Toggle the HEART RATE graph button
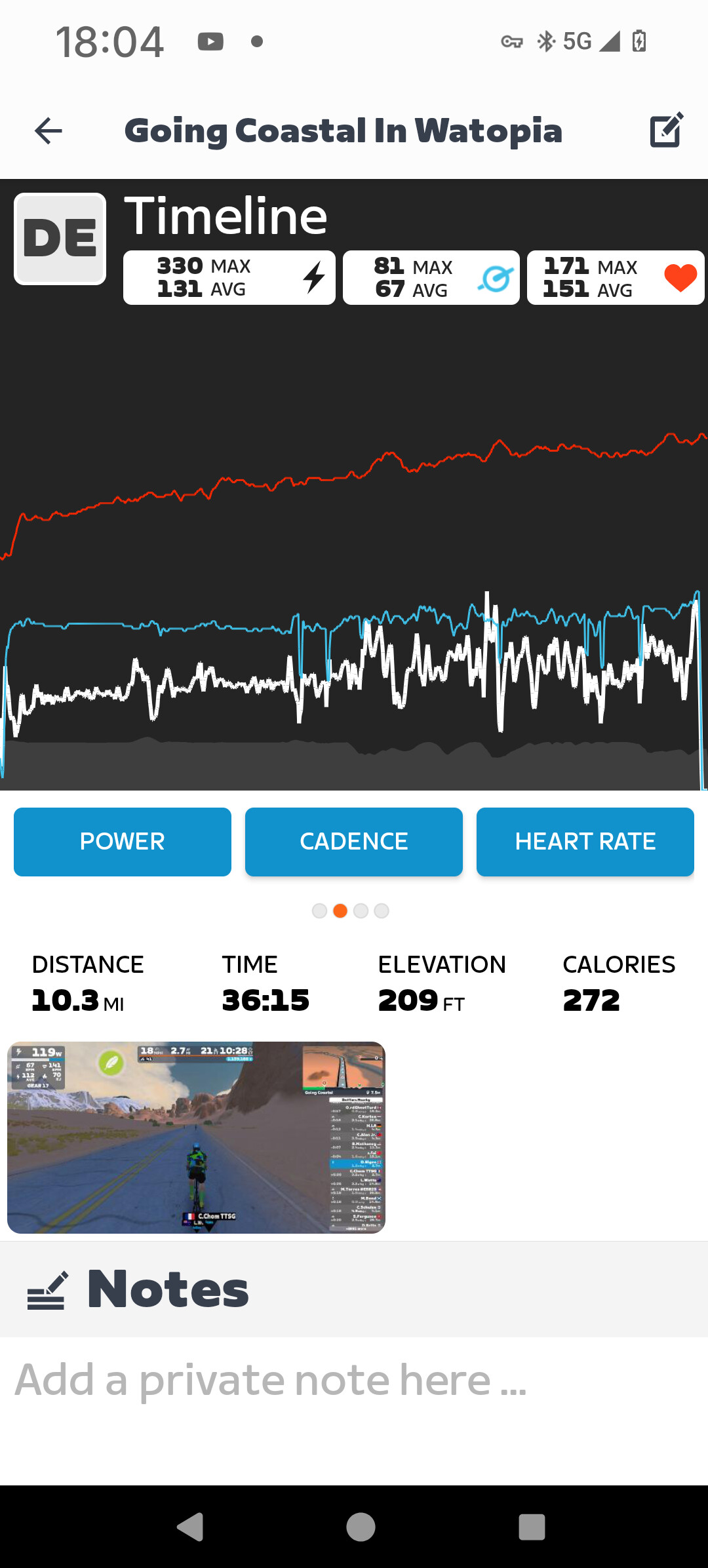708x1568 pixels. [x=585, y=842]
